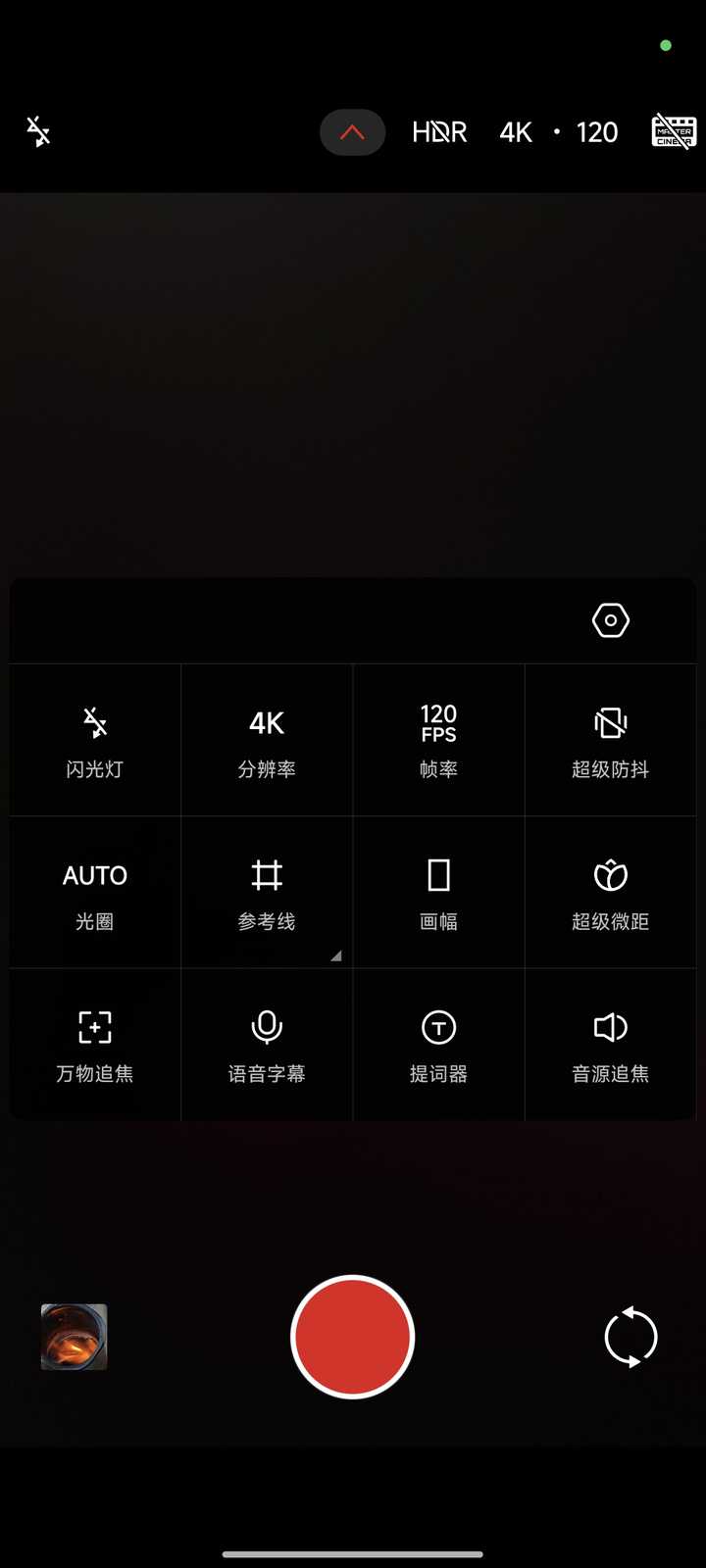This screenshot has width=706, height=1568.
Task: Switch cameras with the flip icon
Action: 630,1337
